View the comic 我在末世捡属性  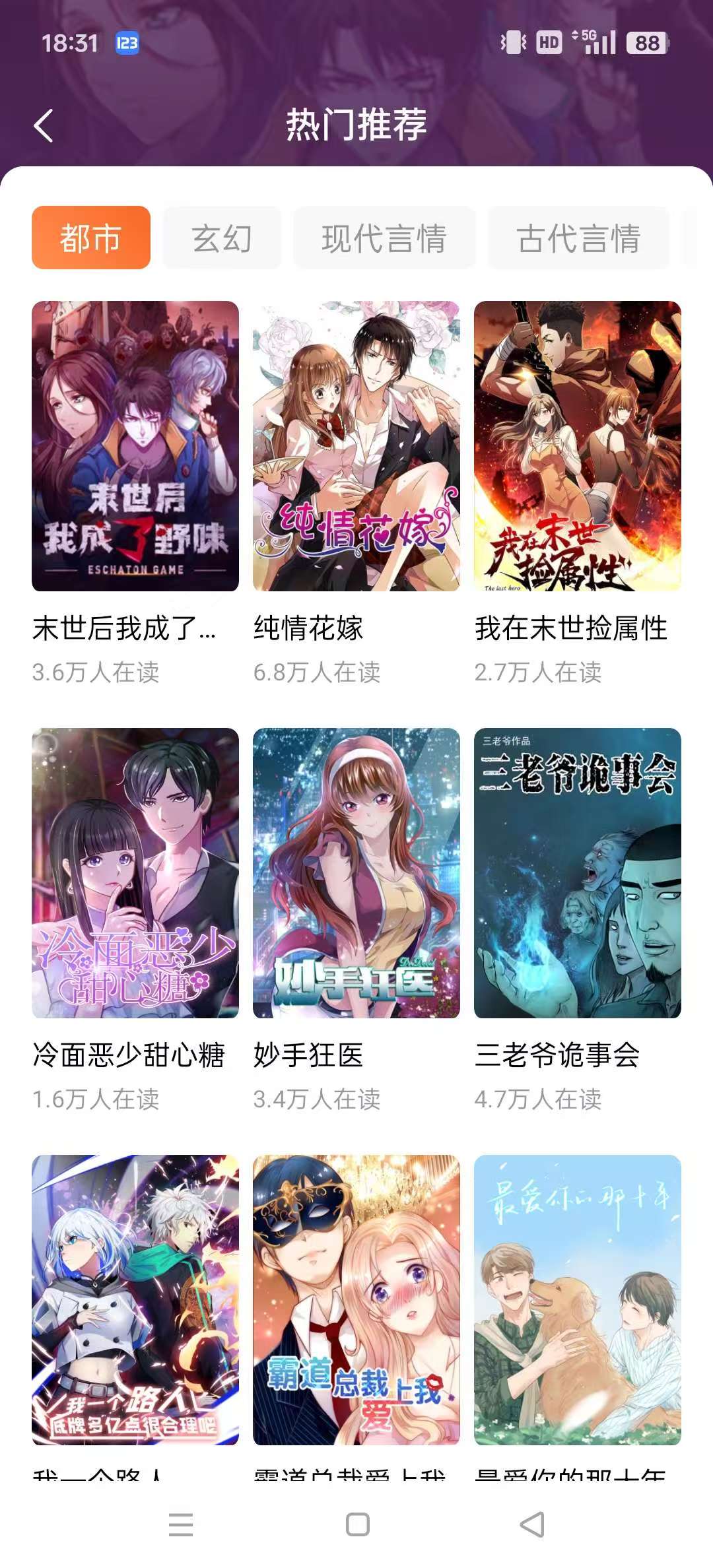[x=578, y=446]
